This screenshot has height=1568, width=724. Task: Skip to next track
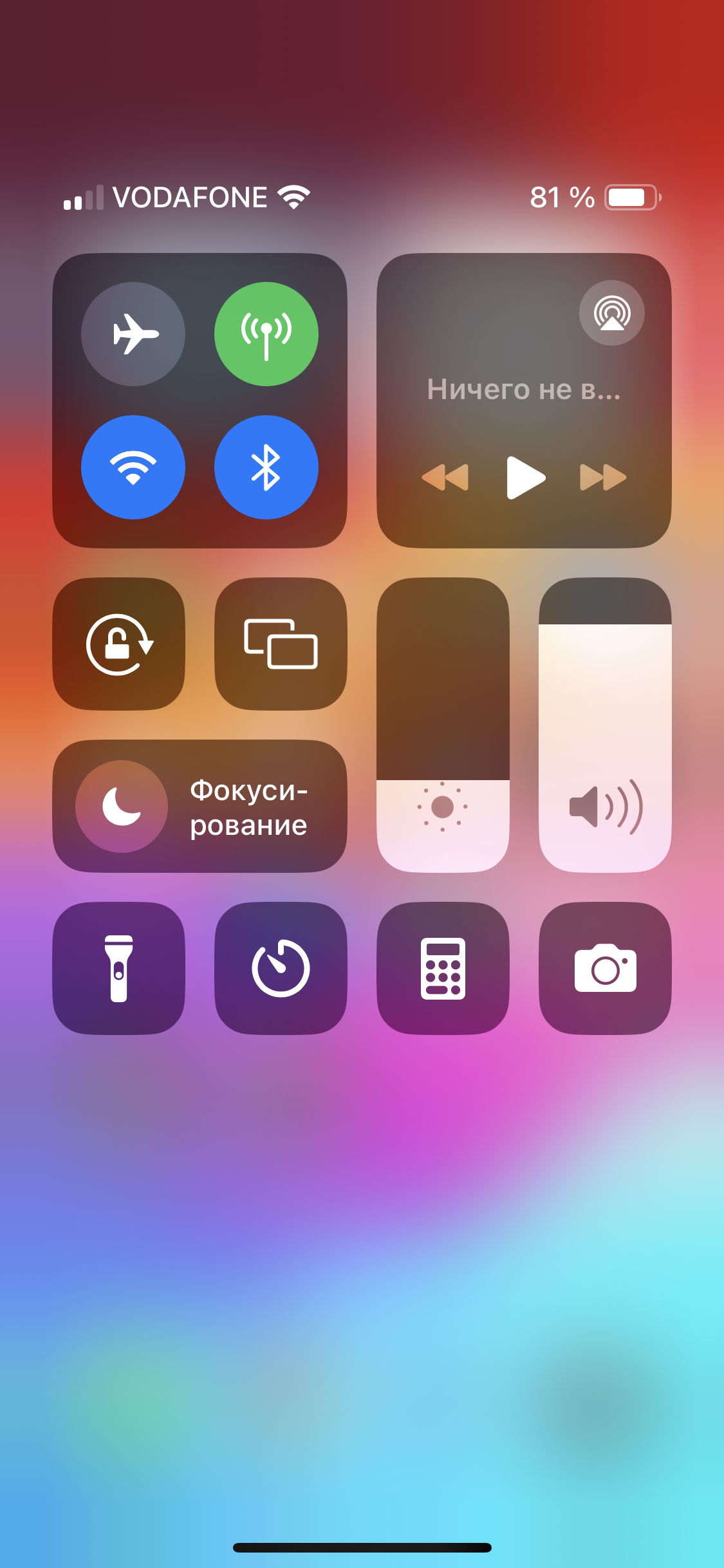(x=603, y=478)
